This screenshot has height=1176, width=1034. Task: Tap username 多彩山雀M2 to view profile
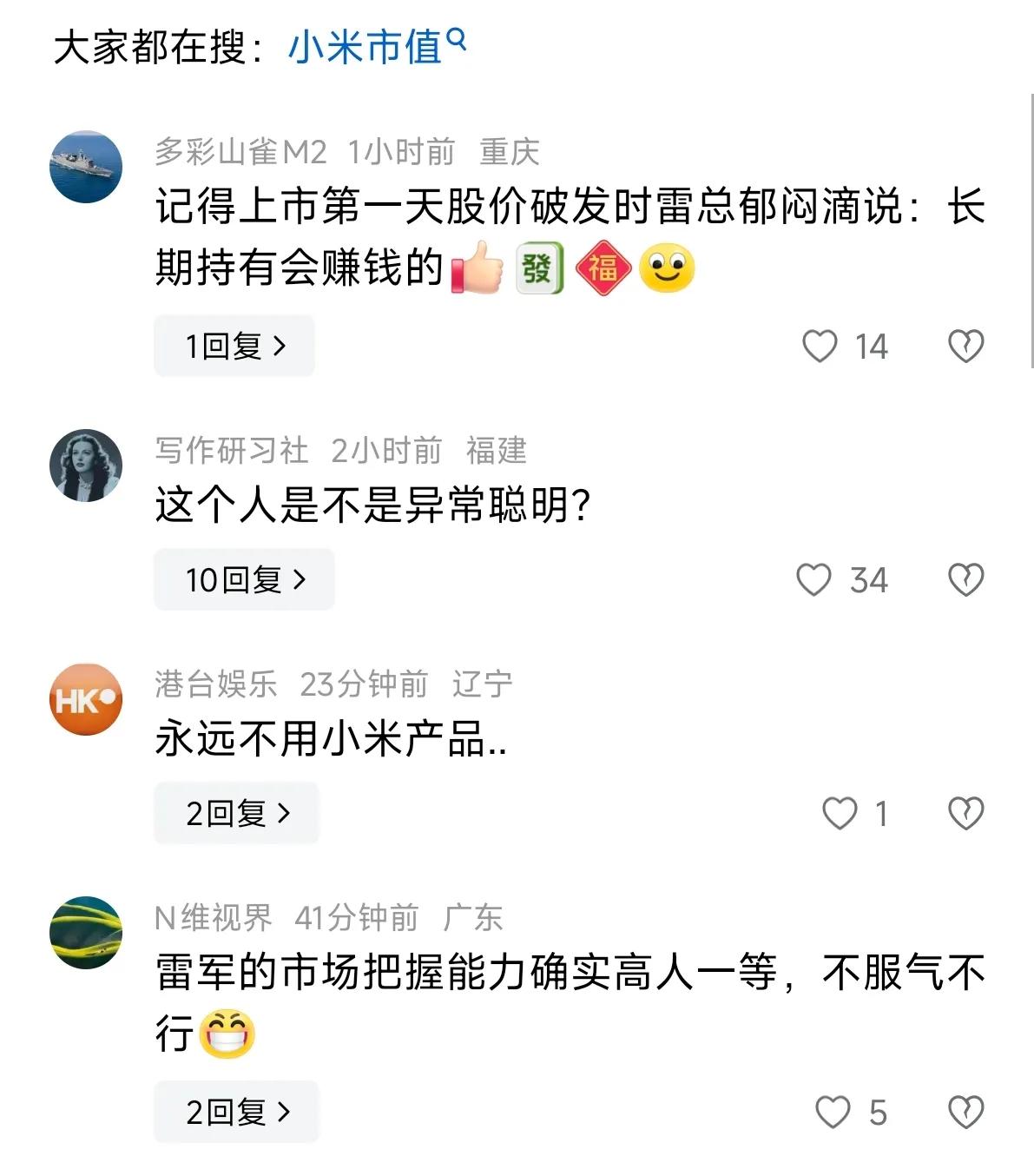[247, 149]
